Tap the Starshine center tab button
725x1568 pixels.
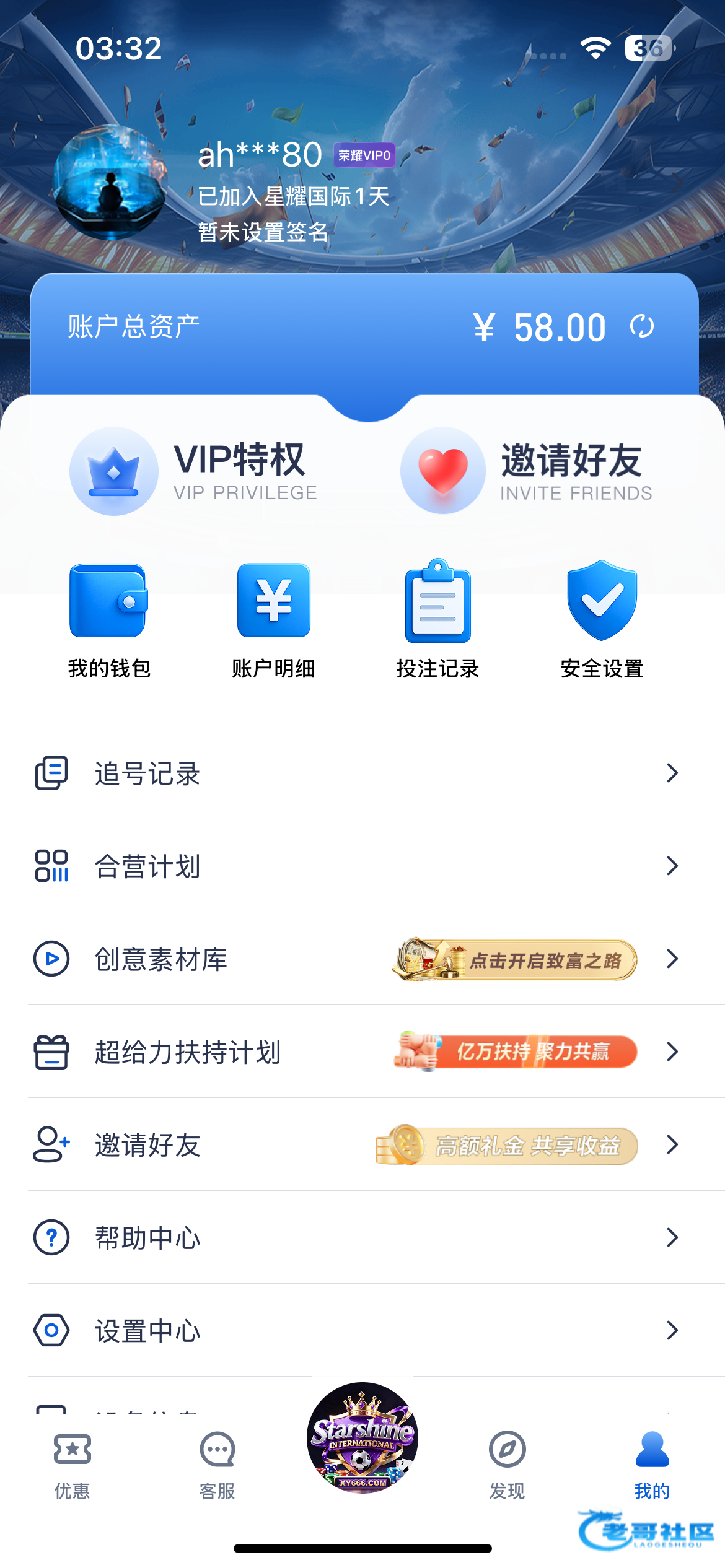pos(362,1438)
